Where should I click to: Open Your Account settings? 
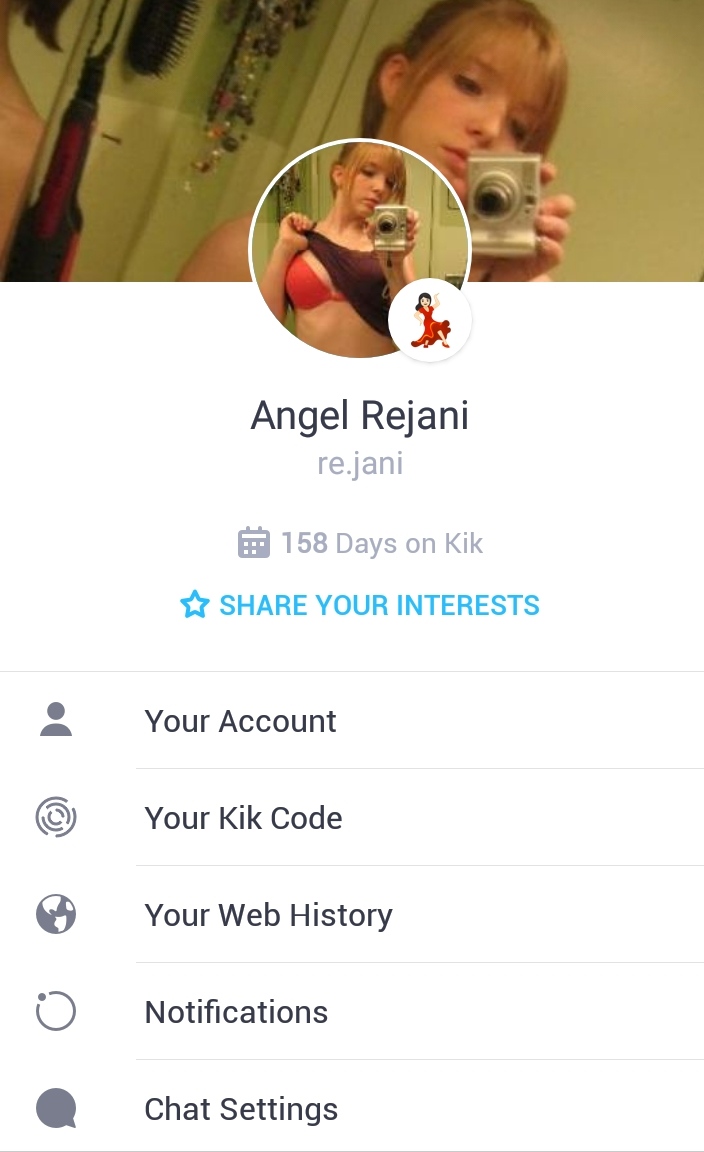[x=352, y=721]
